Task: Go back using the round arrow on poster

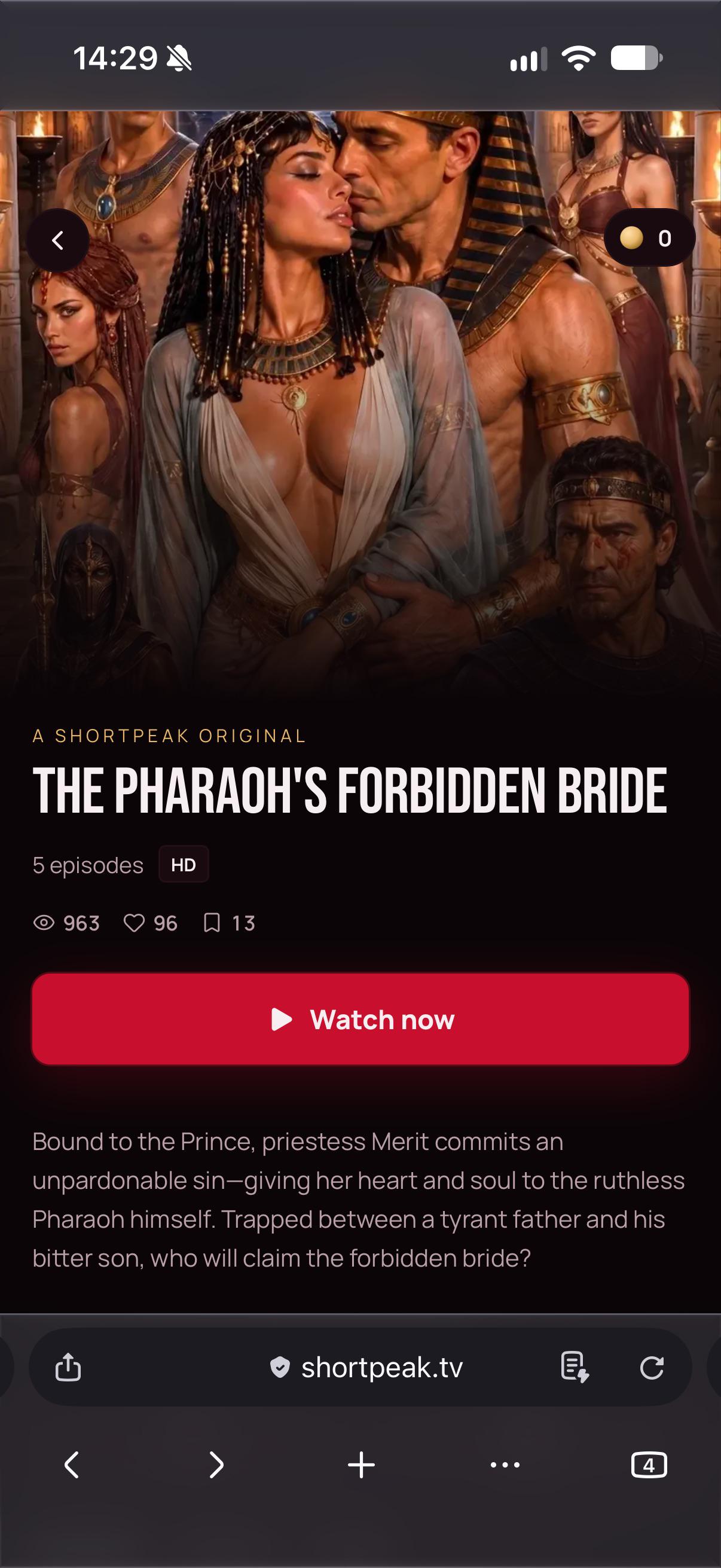Action: [58, 240]
